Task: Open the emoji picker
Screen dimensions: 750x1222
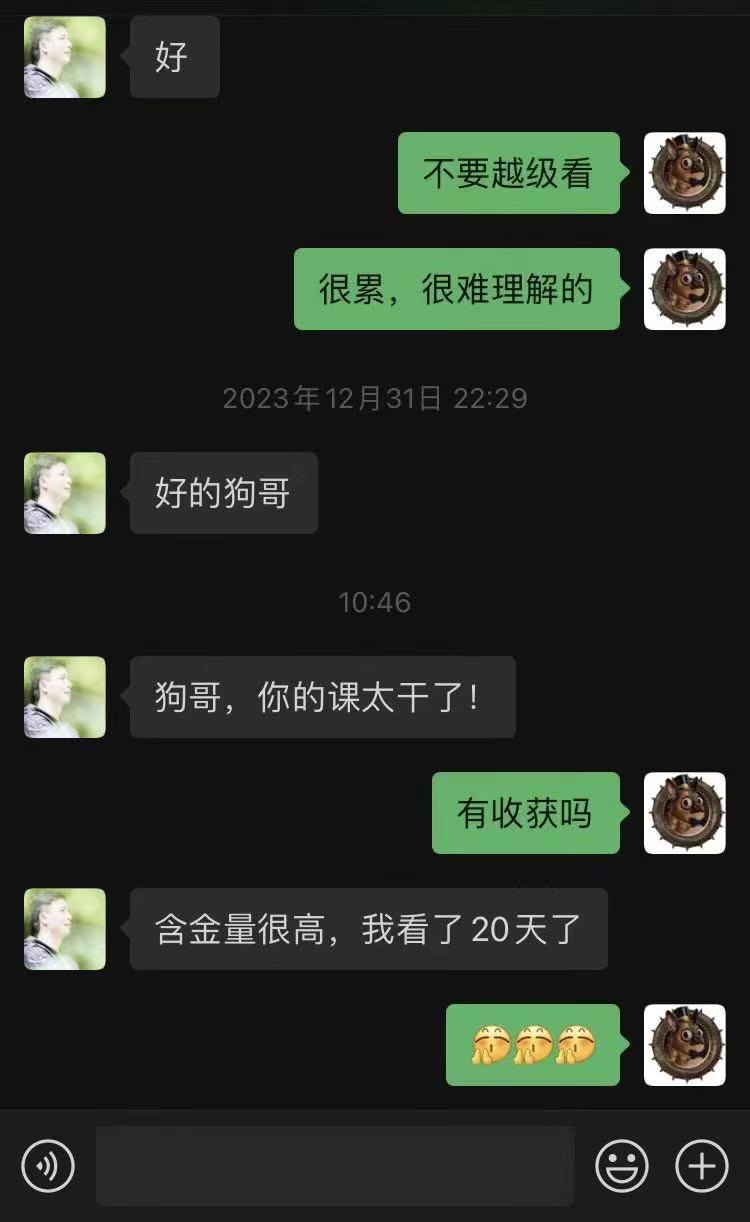Action: click(x=621, y=1165)
